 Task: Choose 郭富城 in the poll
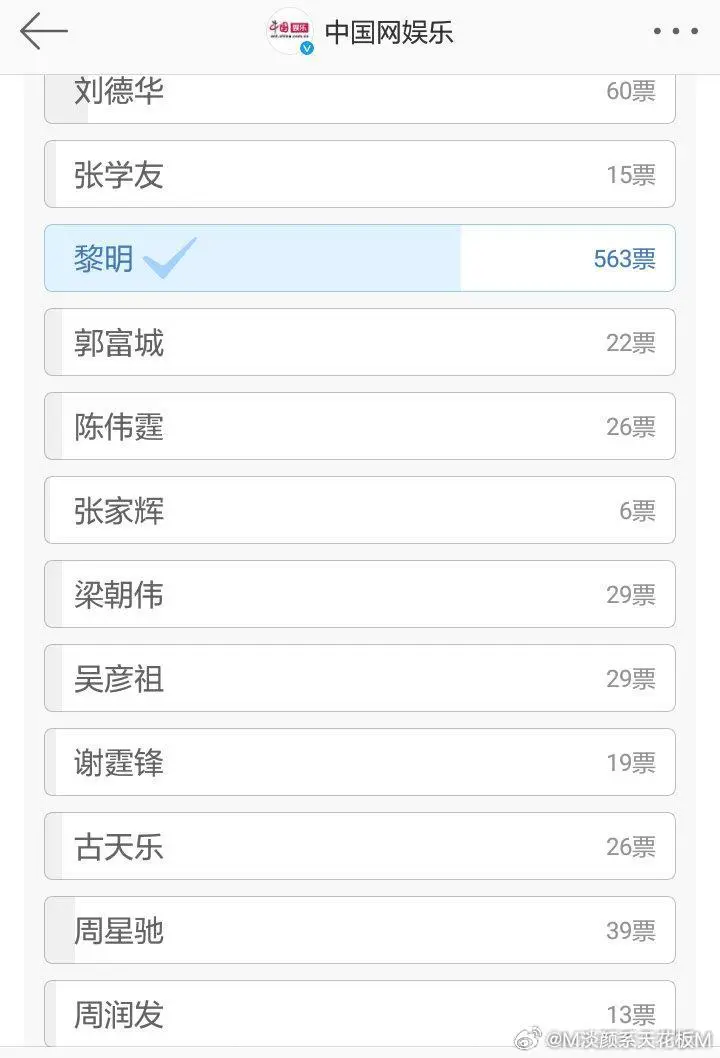359,343
